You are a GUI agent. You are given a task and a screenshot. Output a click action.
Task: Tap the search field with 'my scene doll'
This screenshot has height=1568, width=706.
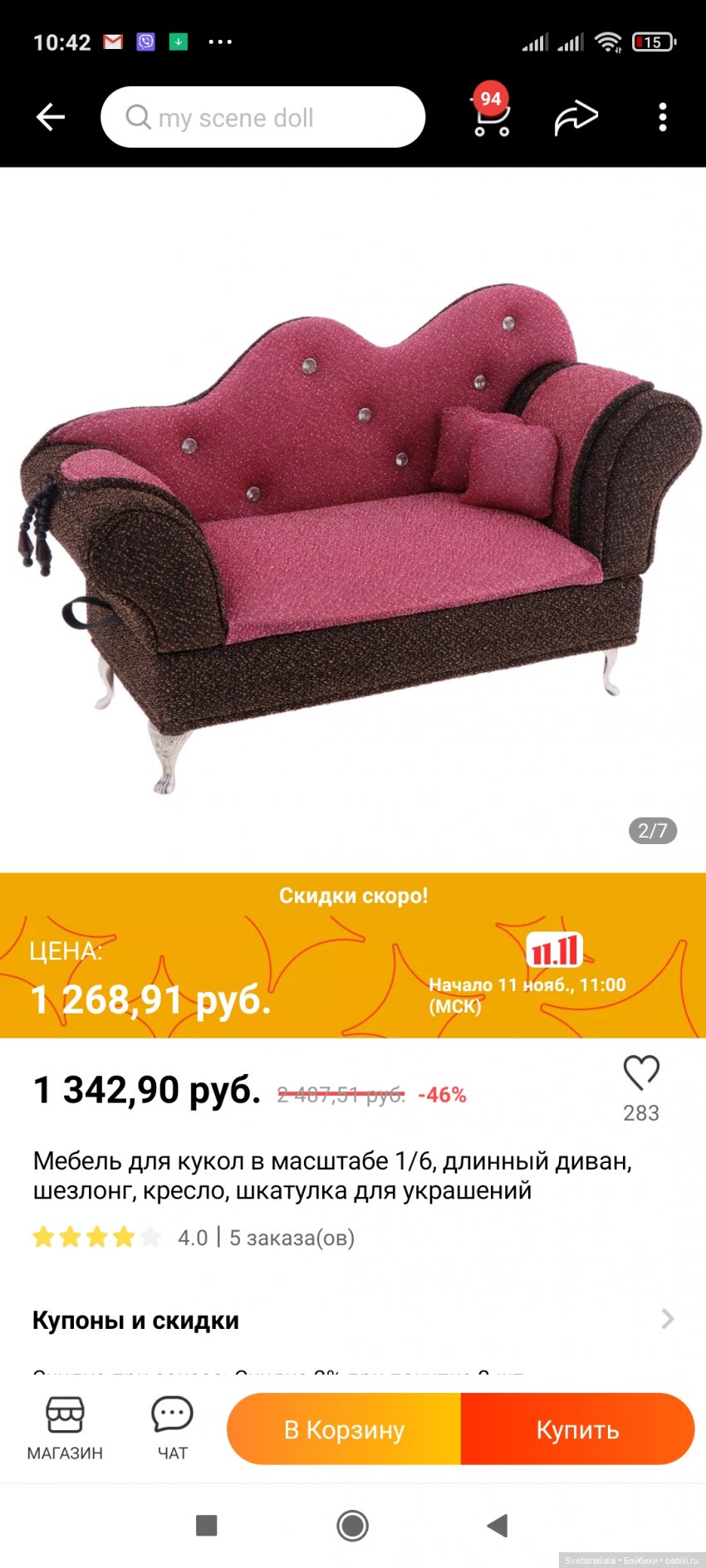[262, 117]
